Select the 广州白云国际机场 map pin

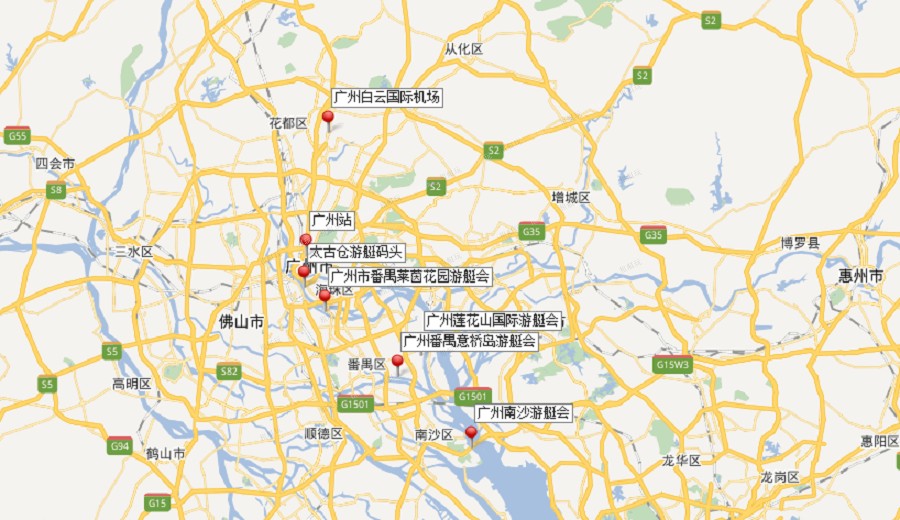tap(327, 118)
